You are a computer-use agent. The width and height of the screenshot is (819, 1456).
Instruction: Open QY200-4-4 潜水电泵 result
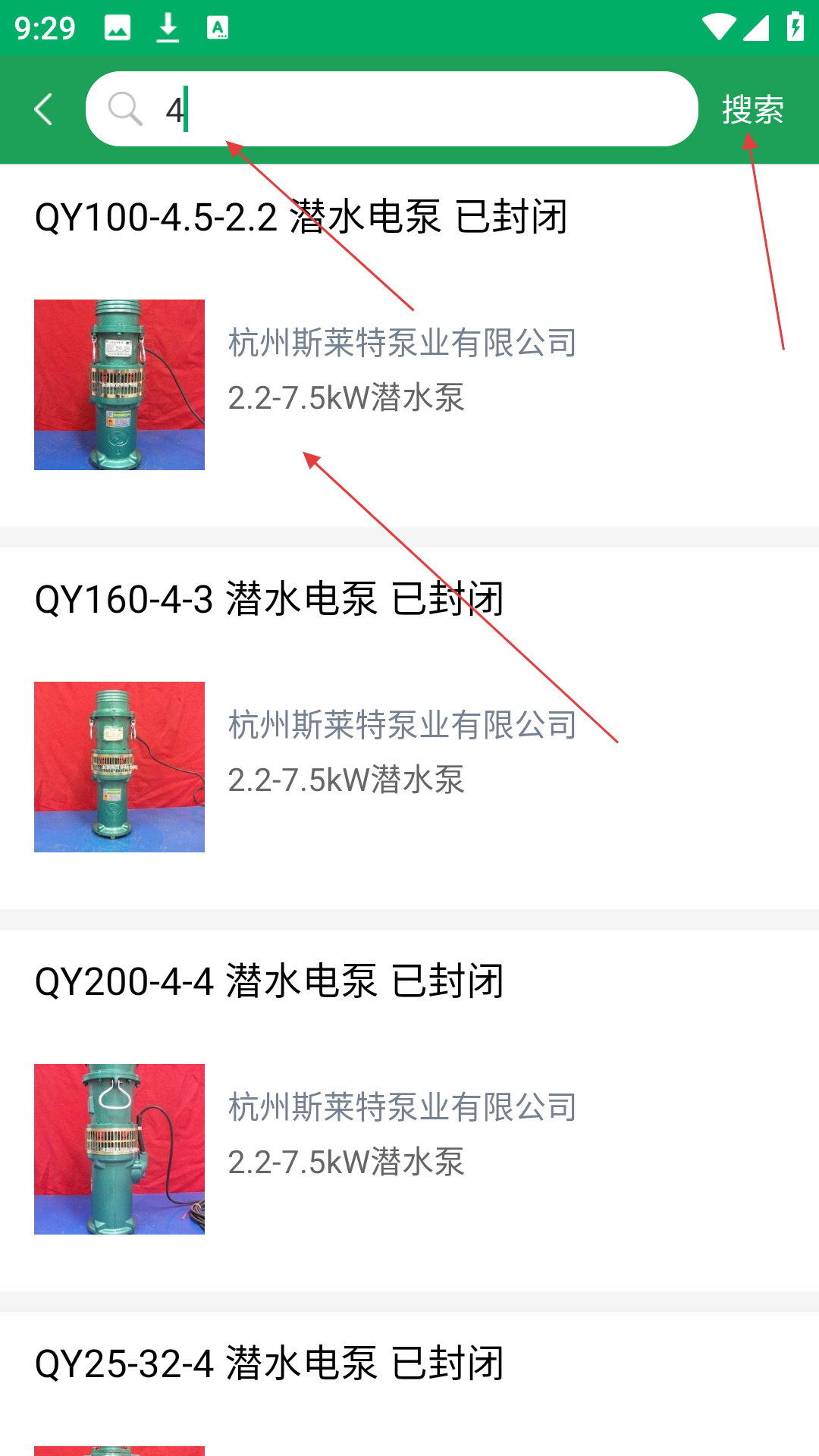coord(409,1110)
